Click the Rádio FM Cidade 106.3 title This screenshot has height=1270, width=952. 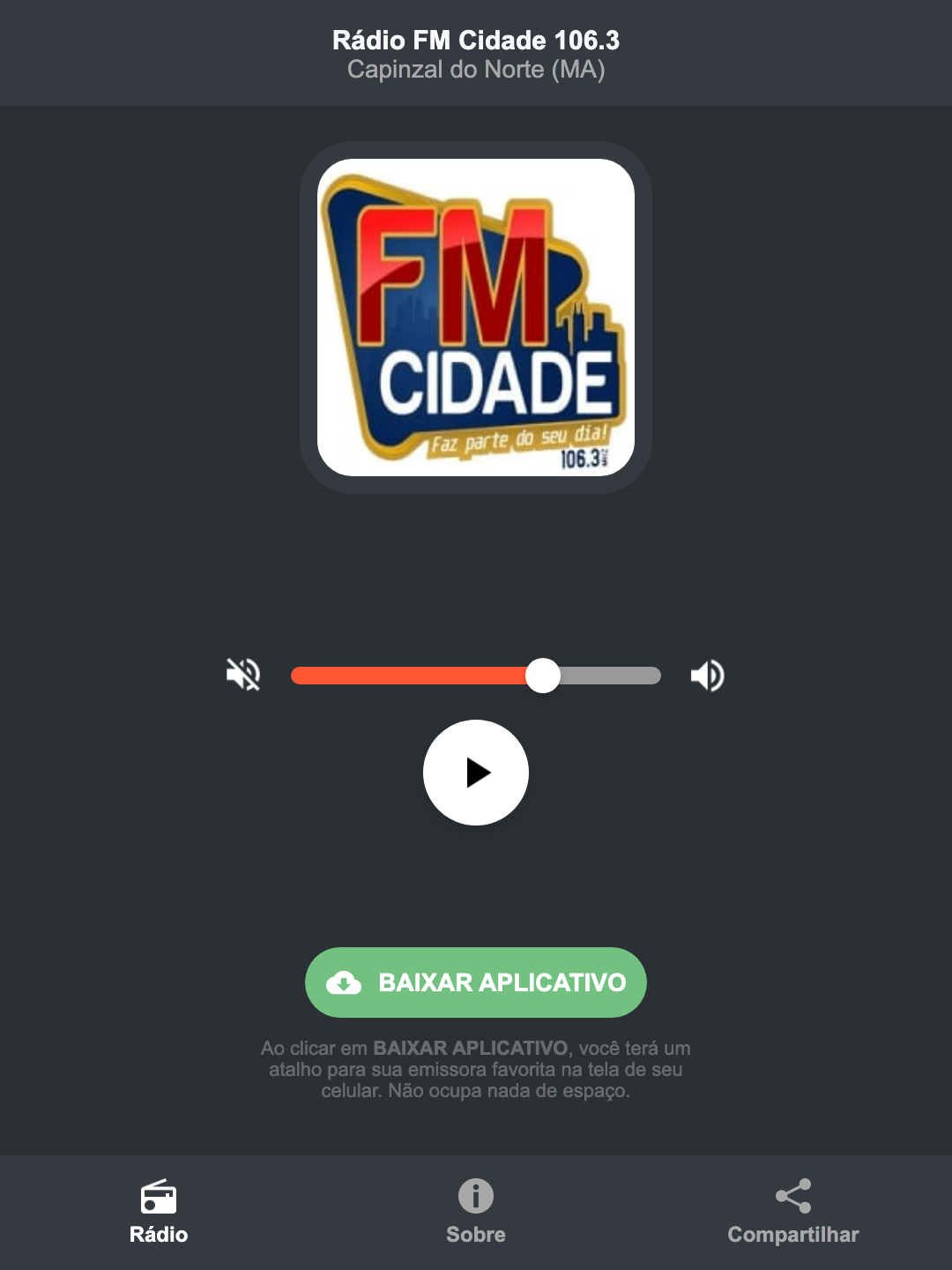[476, 40]
